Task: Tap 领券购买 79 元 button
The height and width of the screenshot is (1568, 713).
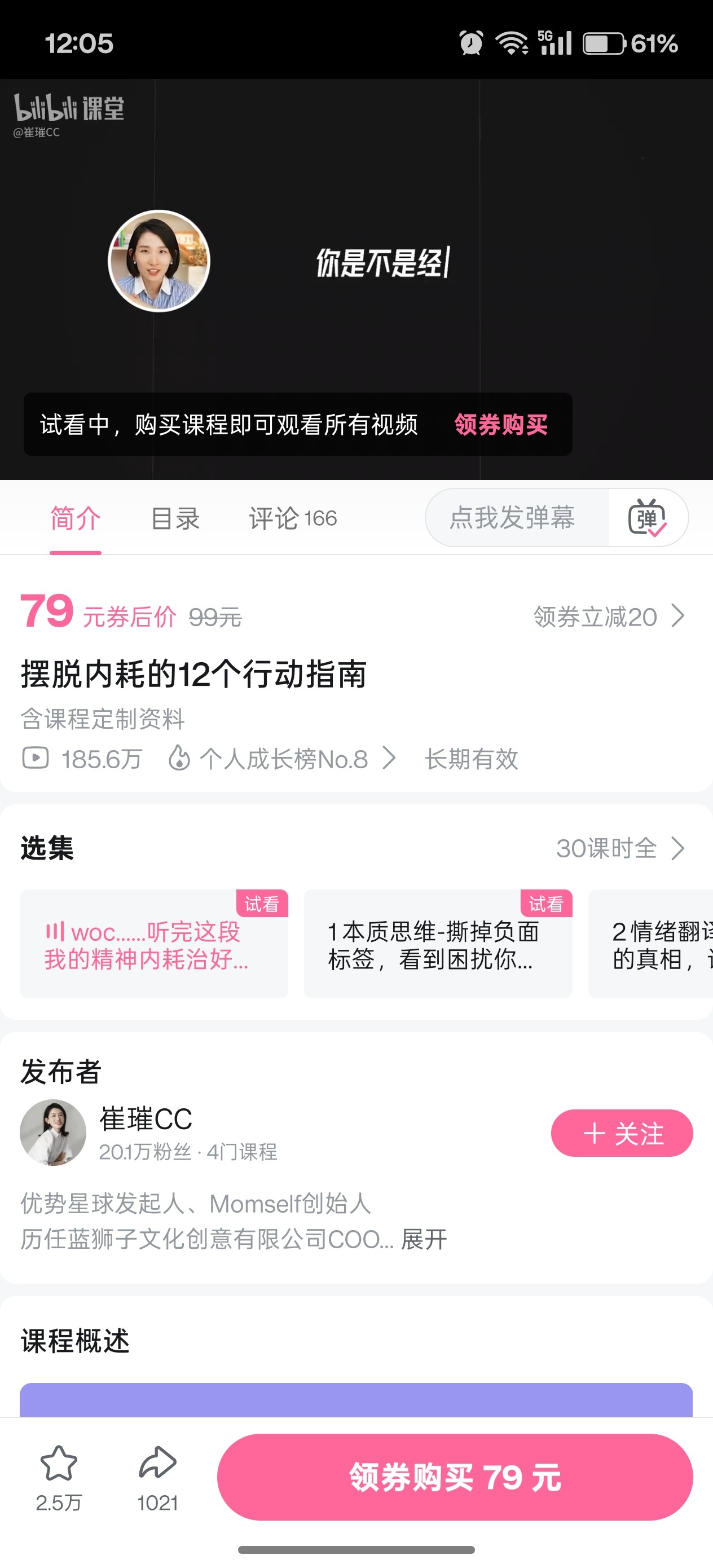Action: pyautogui.click(x=454, y=1477)
